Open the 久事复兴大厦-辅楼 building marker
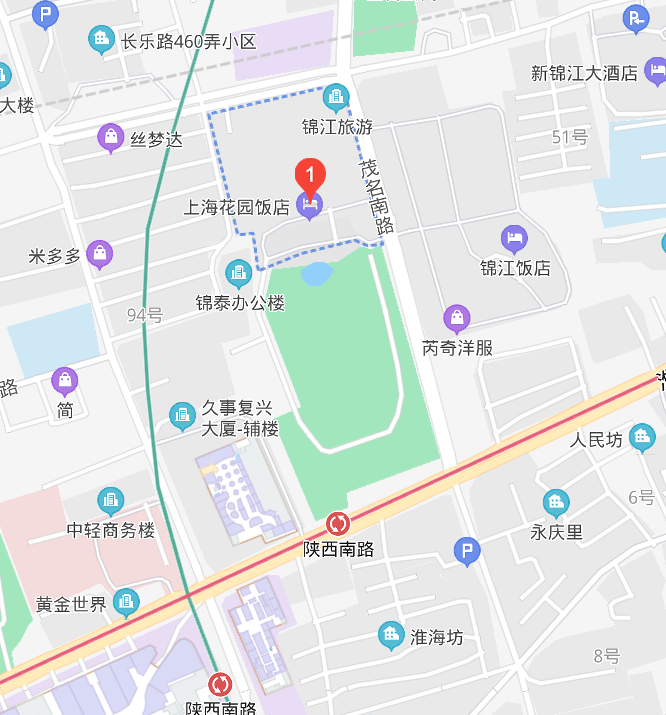 pos(182,413)
